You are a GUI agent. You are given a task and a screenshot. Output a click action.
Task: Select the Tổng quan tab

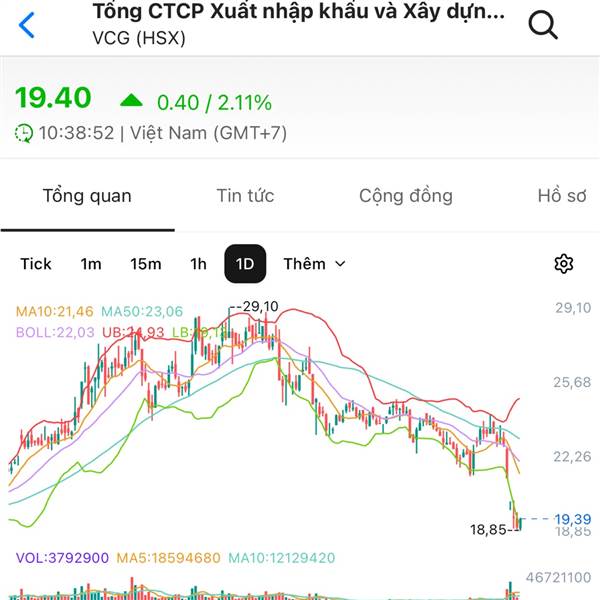[87, 196]
